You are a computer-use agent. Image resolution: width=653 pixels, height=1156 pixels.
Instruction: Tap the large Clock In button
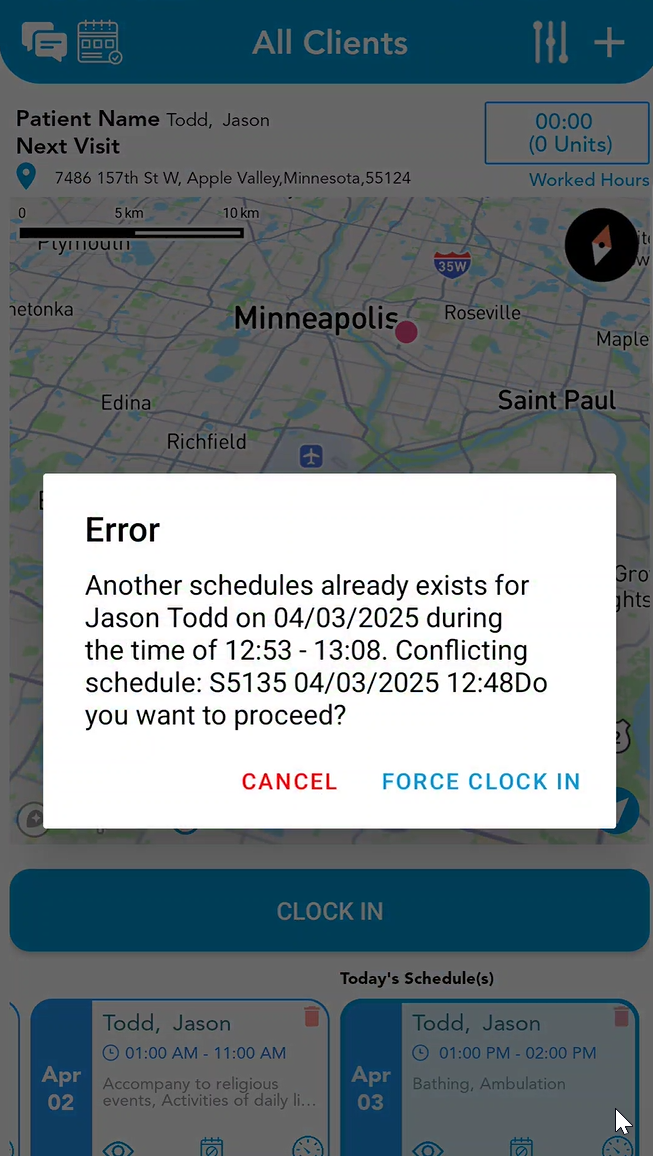click(329, 910)
